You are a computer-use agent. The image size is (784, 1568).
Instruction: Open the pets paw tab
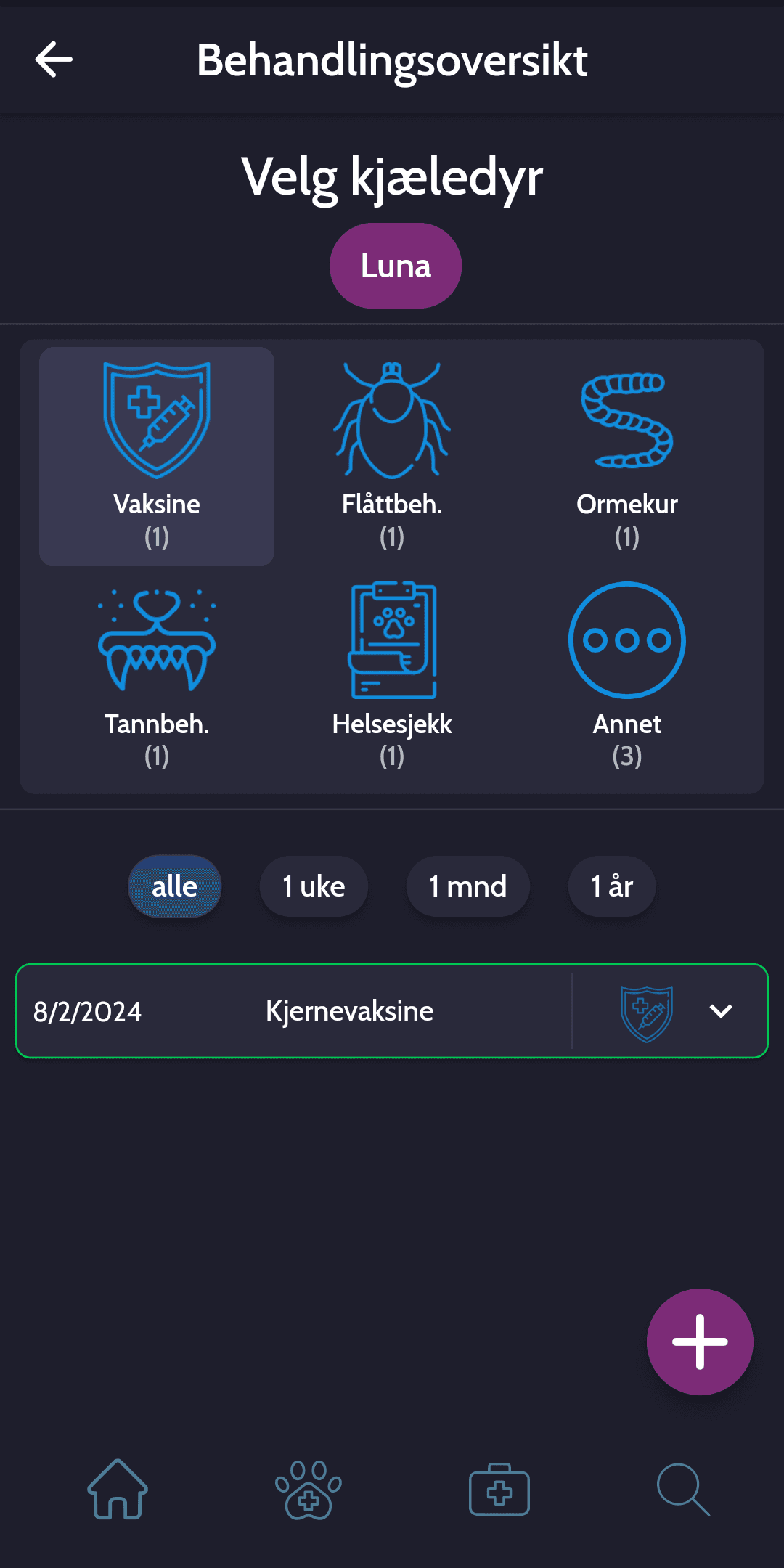pos(309,1490)
